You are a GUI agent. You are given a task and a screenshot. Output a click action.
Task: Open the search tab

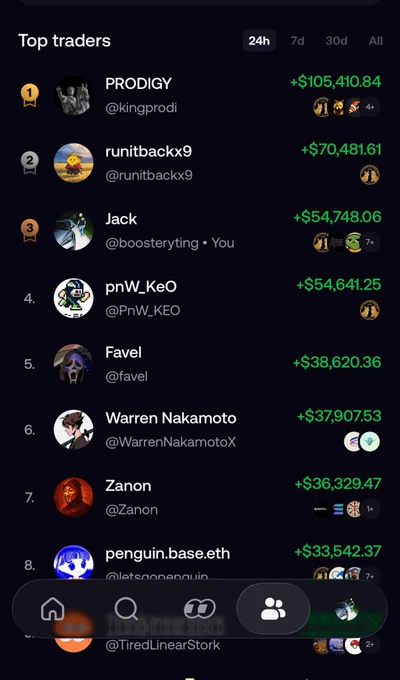[126, 608]
